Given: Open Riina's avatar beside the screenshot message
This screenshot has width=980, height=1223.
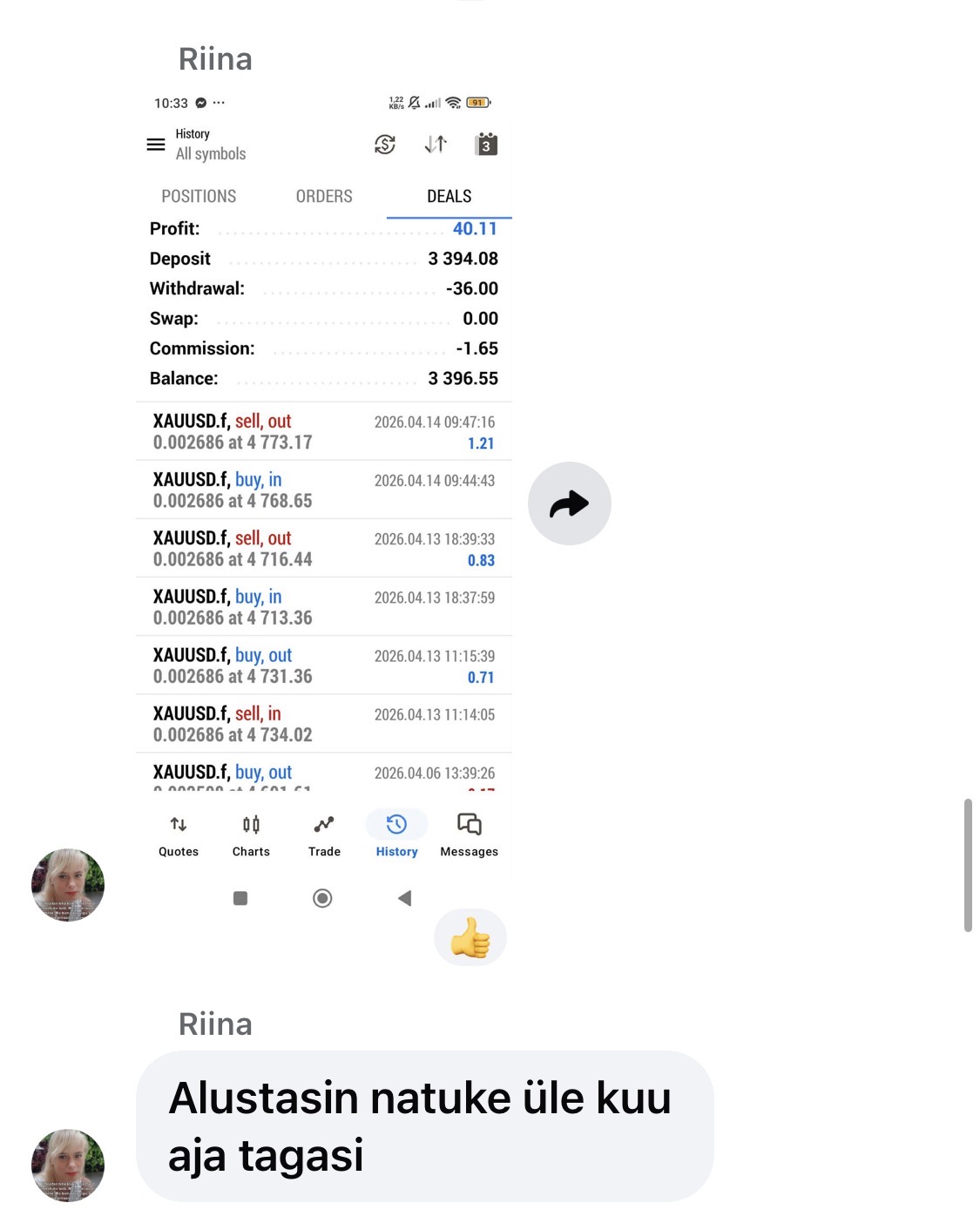Looking at the screenshot, I should tap(68, 885).
